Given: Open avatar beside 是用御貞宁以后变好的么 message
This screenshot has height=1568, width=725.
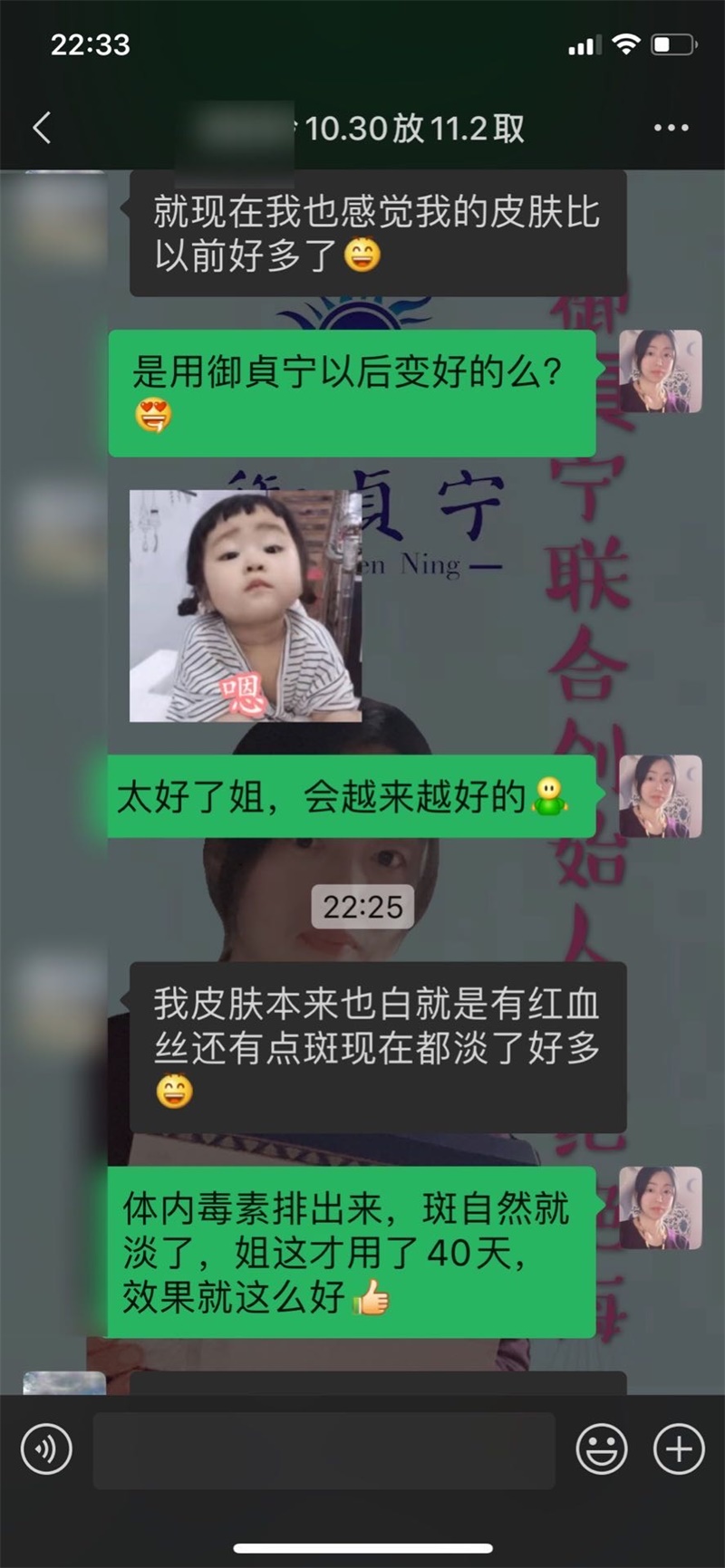Looking at the screenshot, I should [x=660, y=371].
